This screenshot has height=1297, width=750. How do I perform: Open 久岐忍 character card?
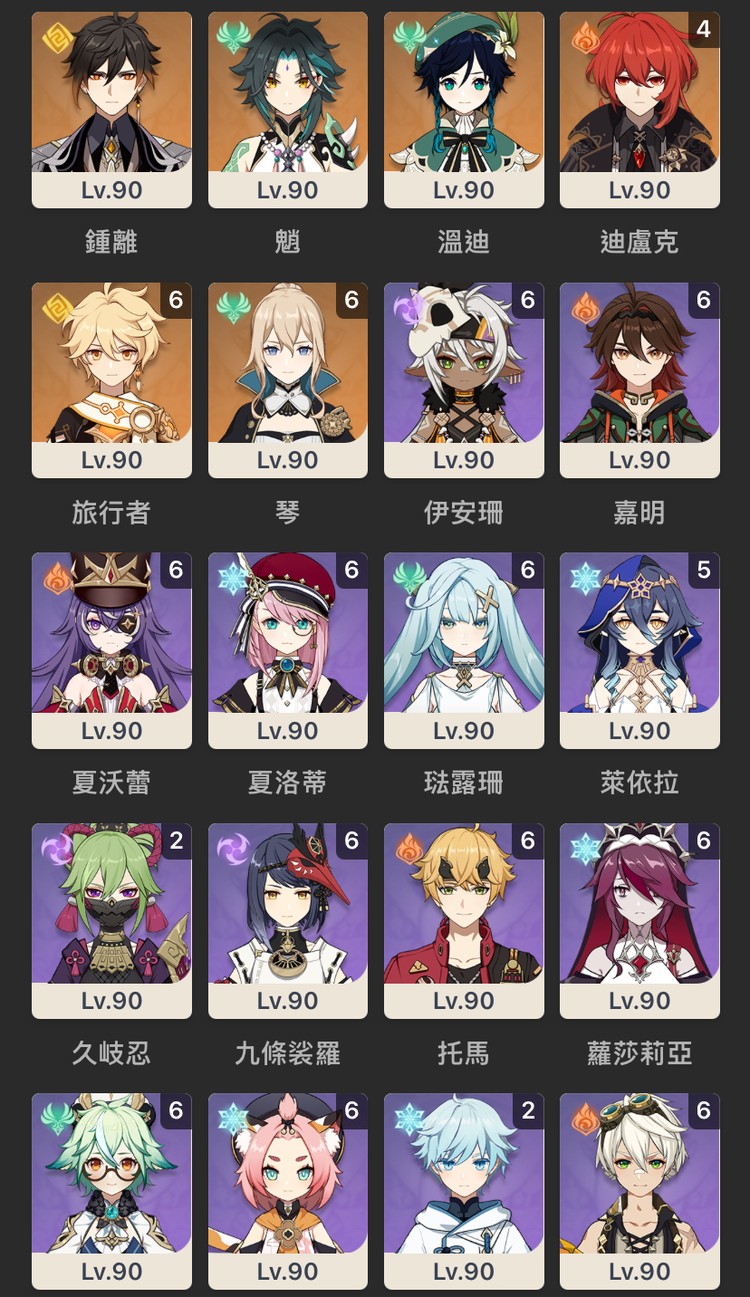pyautogui.click(x=111, y=920)
